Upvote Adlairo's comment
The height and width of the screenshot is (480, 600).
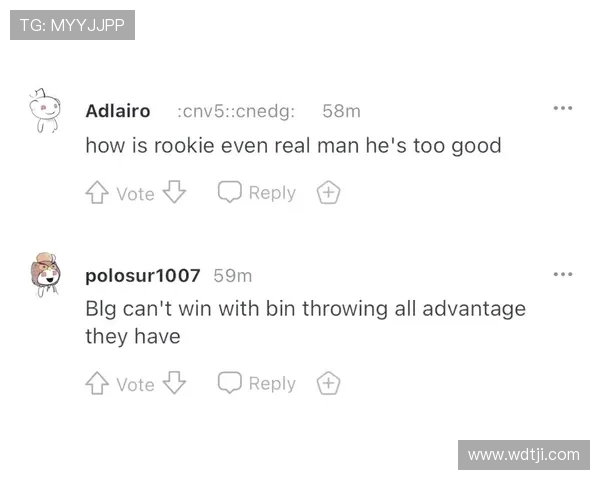[x=97, y=193]
